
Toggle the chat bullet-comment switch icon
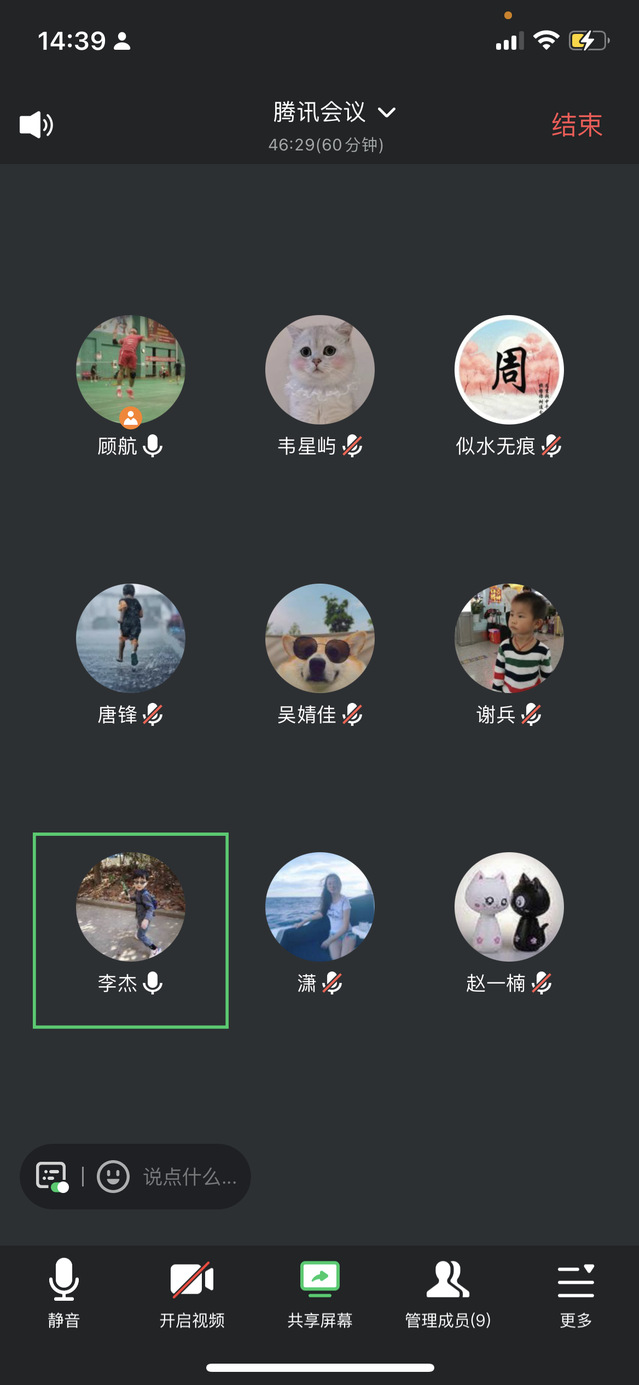(x=52, y=1176)
